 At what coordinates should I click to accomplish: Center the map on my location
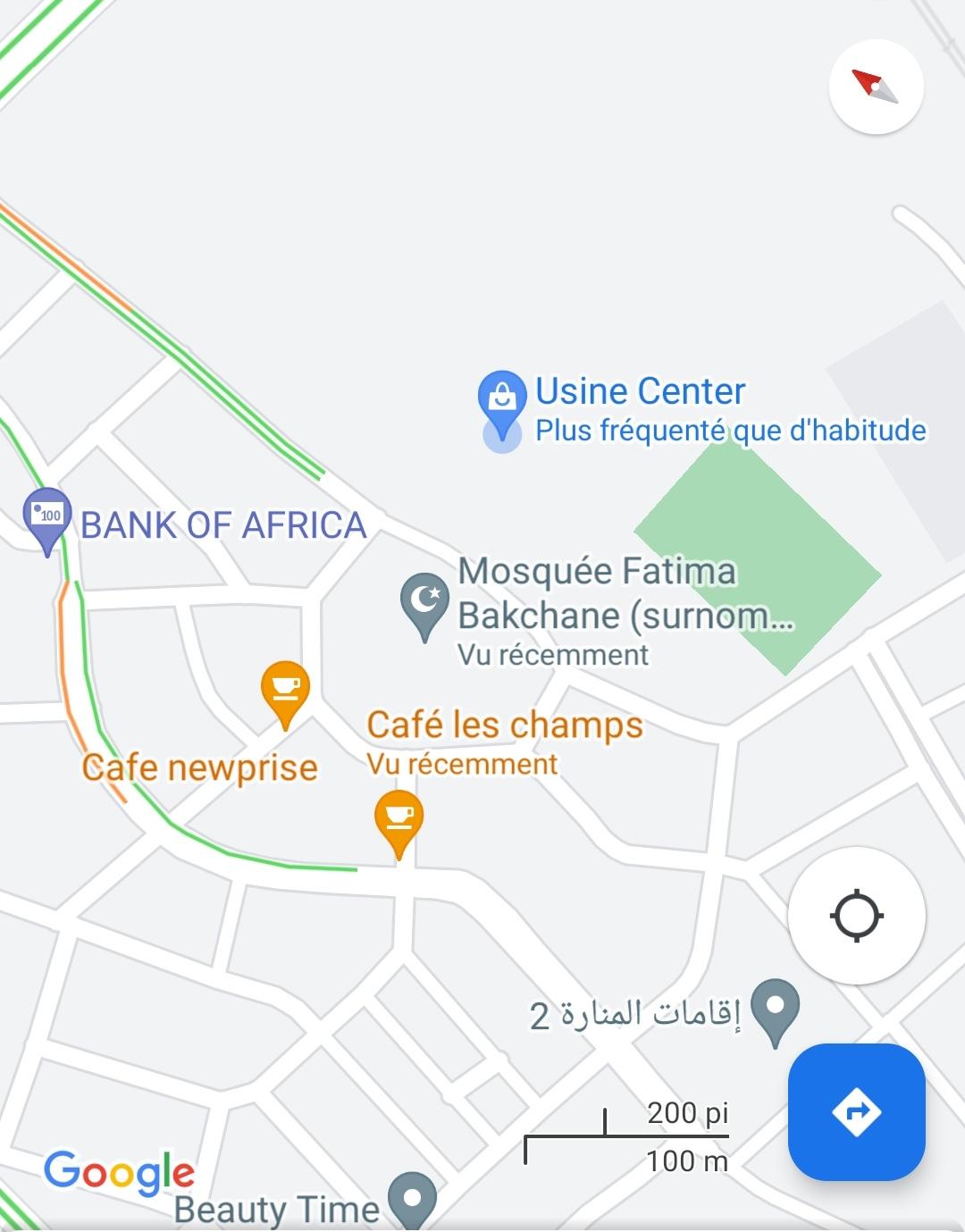[856, 916]
